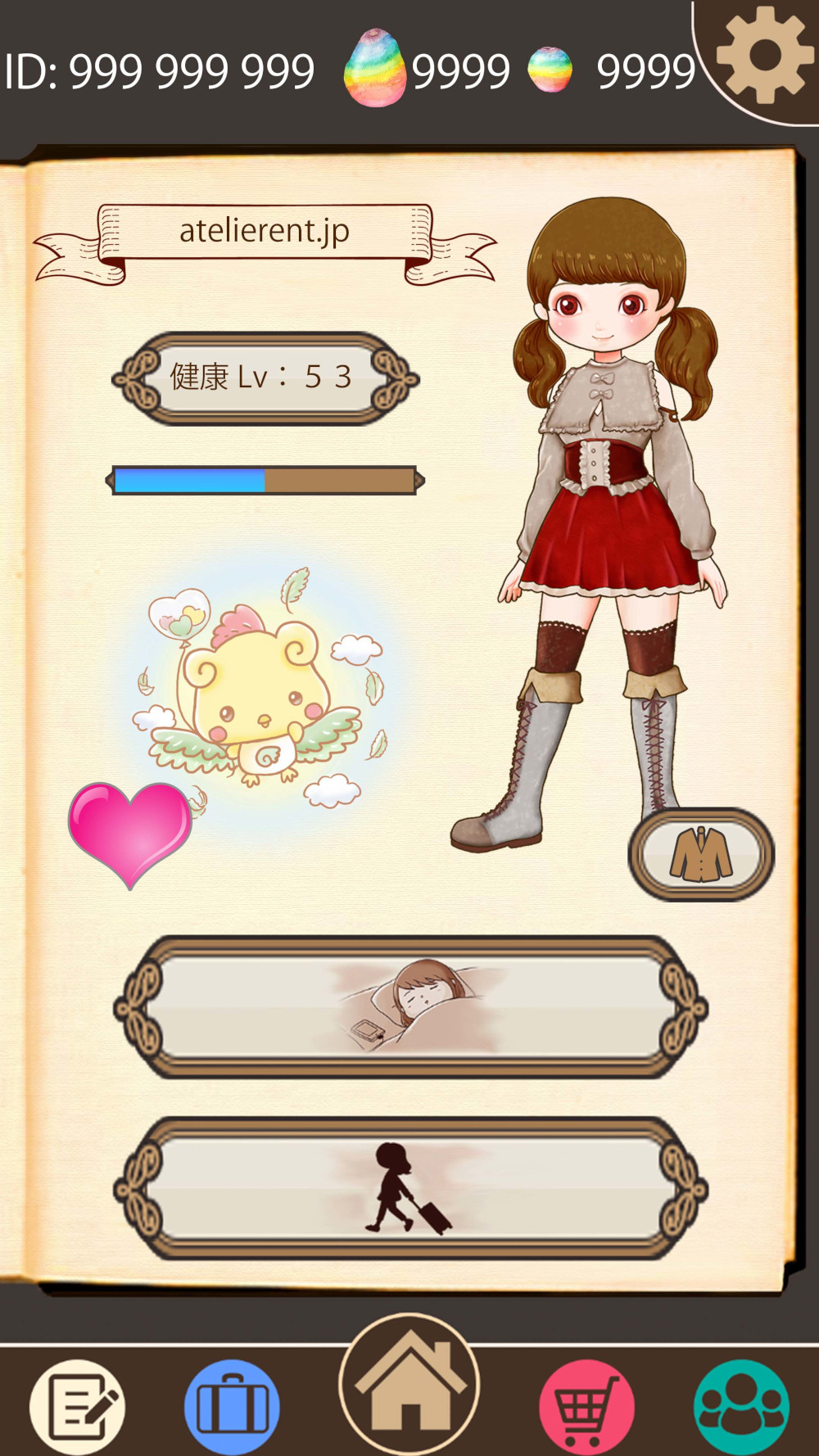819x1456 pixels.
Task: Go to the home tab
Action: (409, 1384)
